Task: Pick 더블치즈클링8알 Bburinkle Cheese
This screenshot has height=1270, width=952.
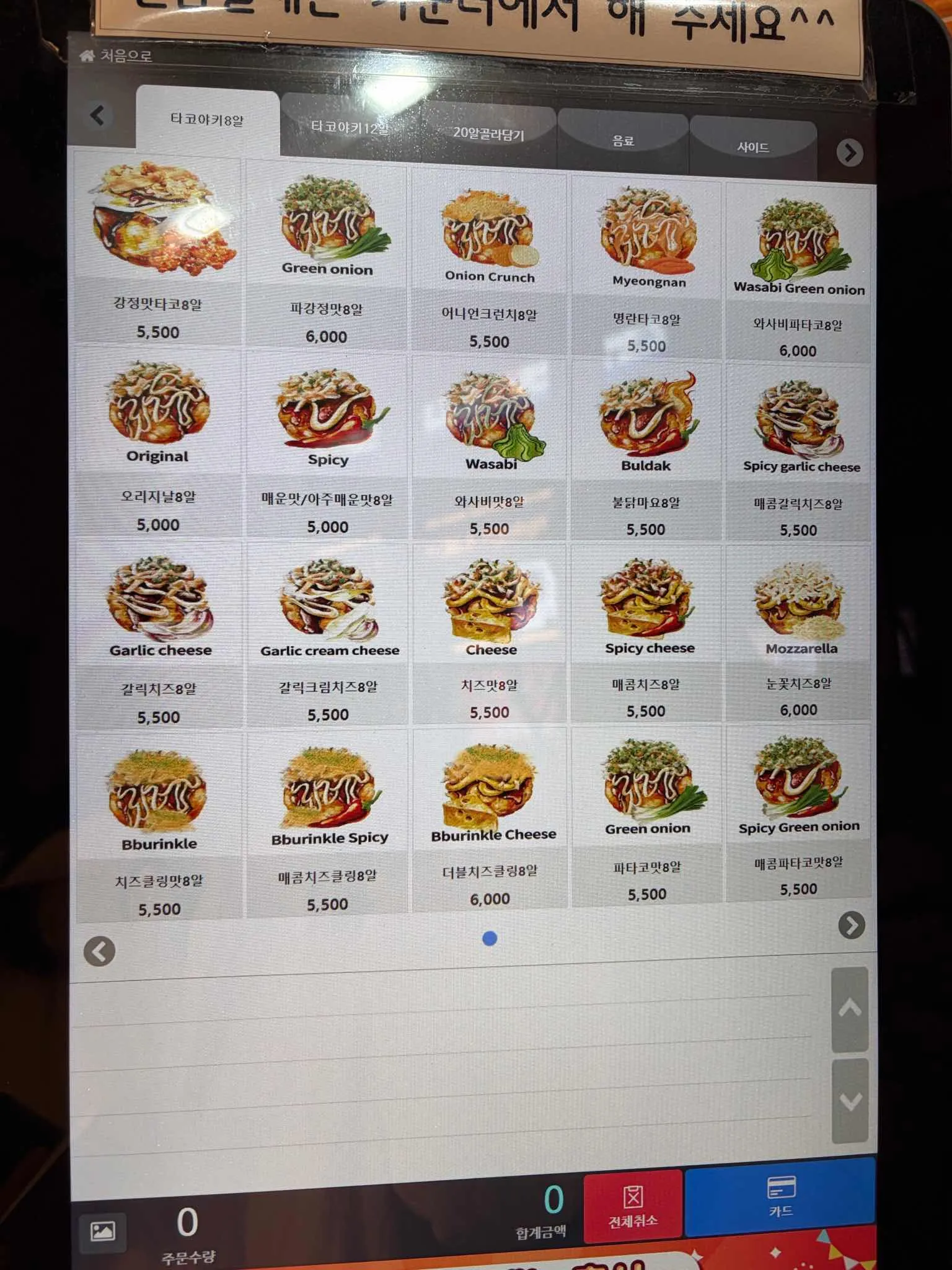Action: (490, 819)
